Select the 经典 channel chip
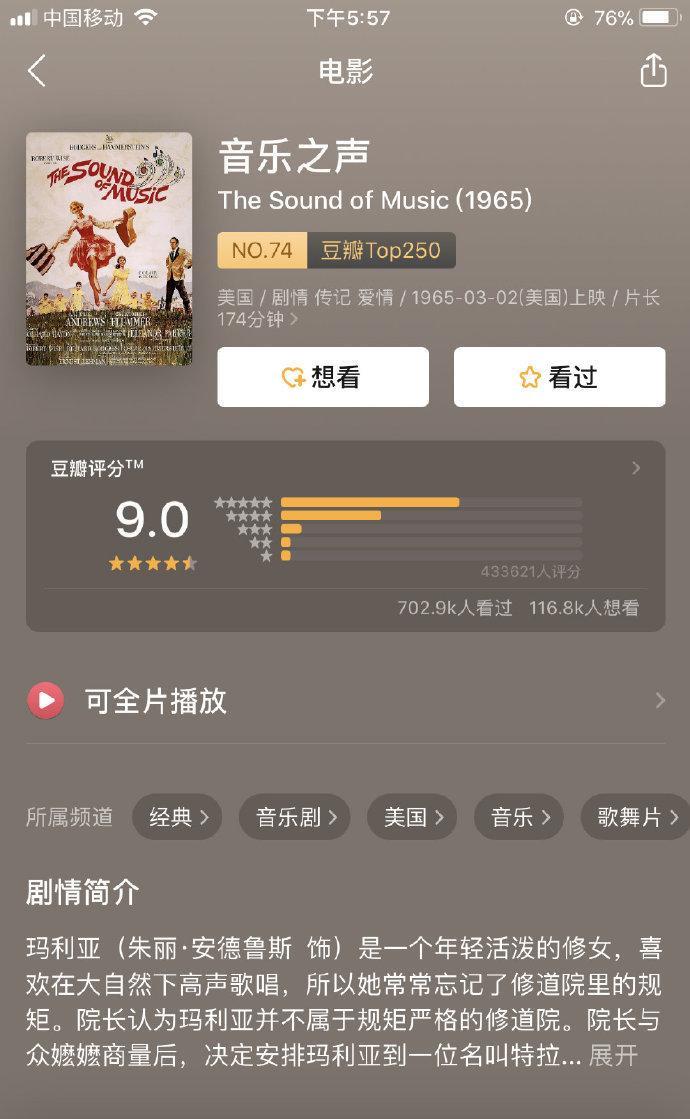This screenshot has height=1119, width=690. (178, 817)
